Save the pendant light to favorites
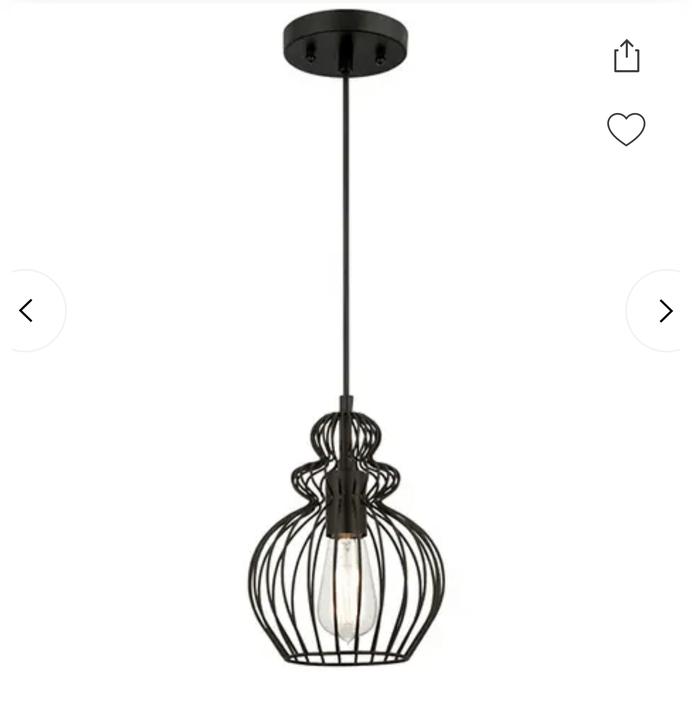The image size is (692, 720). click(x=626, y=129)
